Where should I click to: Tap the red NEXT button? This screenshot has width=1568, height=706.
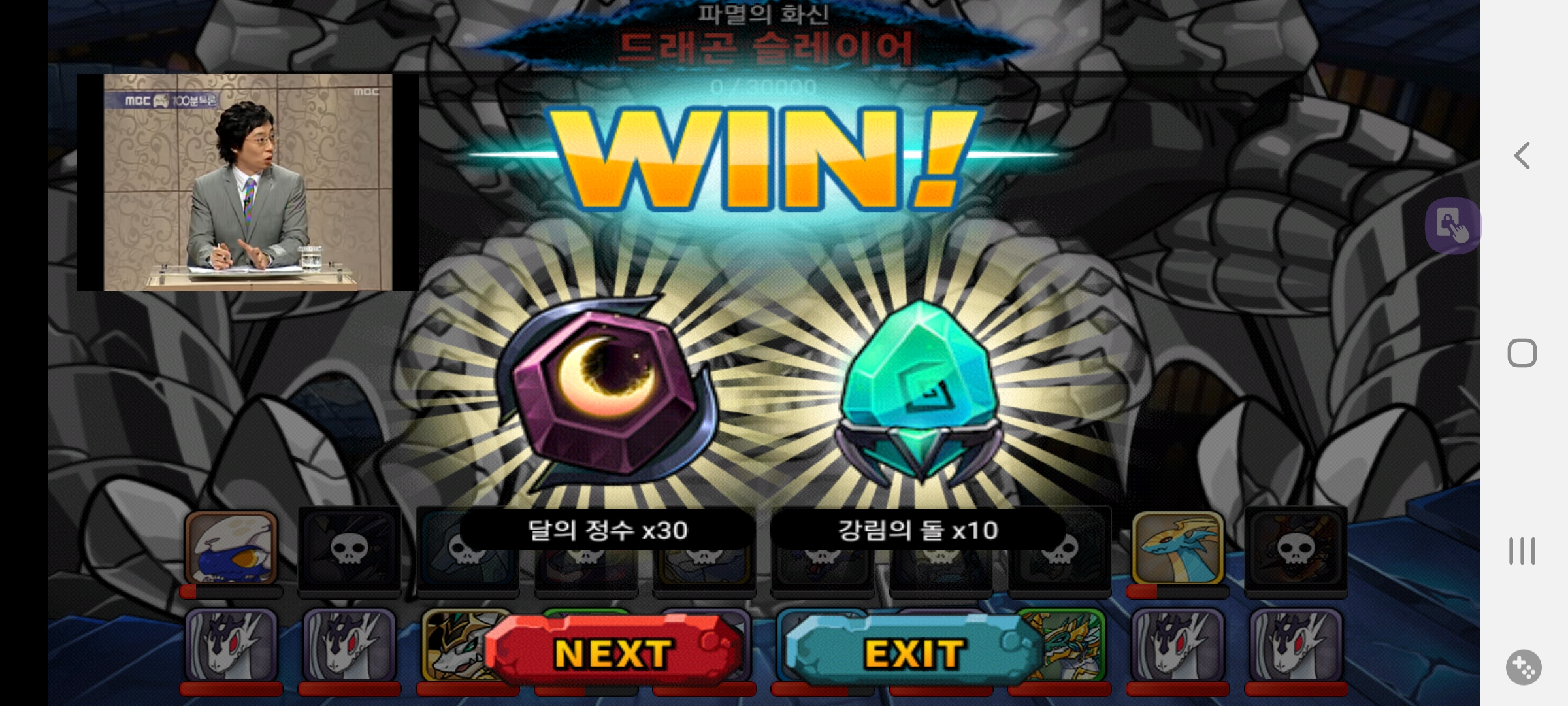pyautogui.click(x=613, y=652)
